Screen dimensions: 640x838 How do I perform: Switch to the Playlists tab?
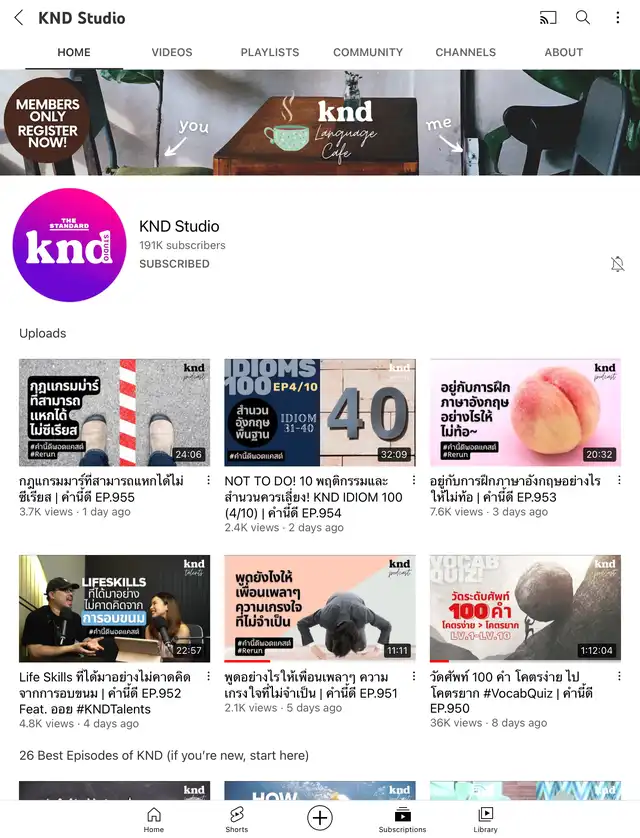[270, 52]
